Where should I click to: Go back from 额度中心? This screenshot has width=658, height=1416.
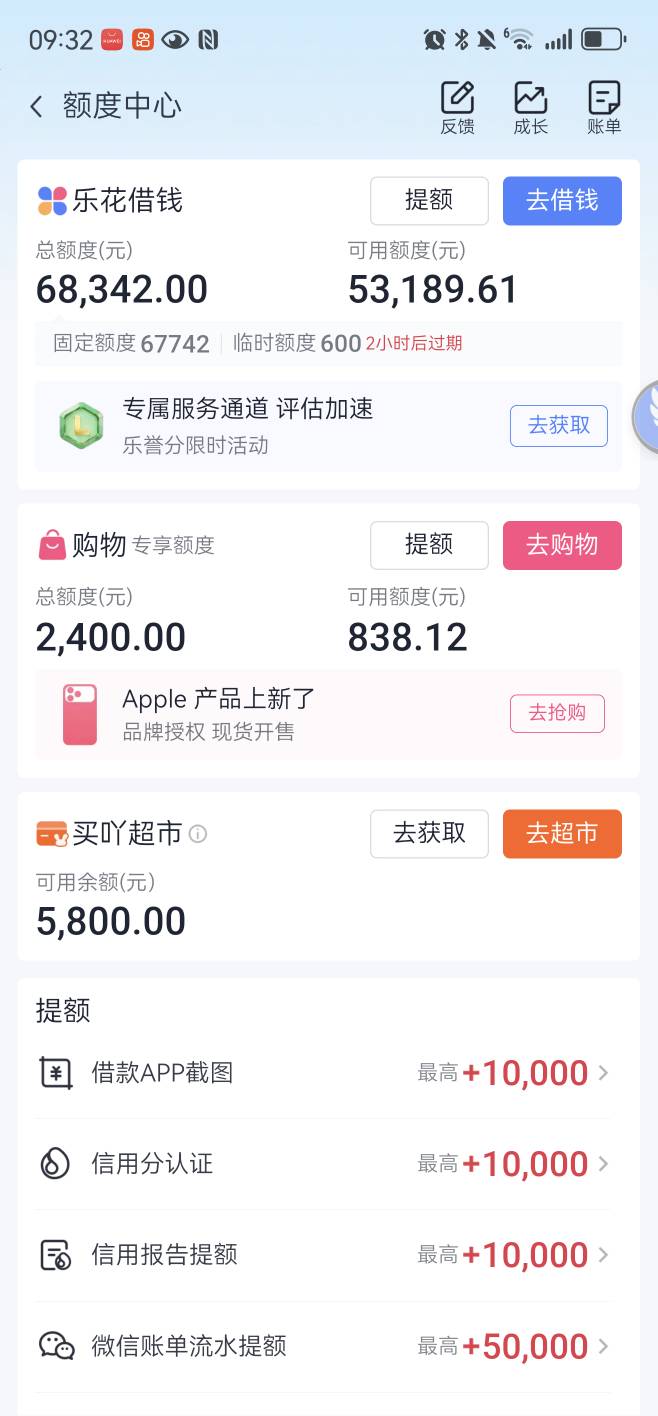click(x=37, y=107)
